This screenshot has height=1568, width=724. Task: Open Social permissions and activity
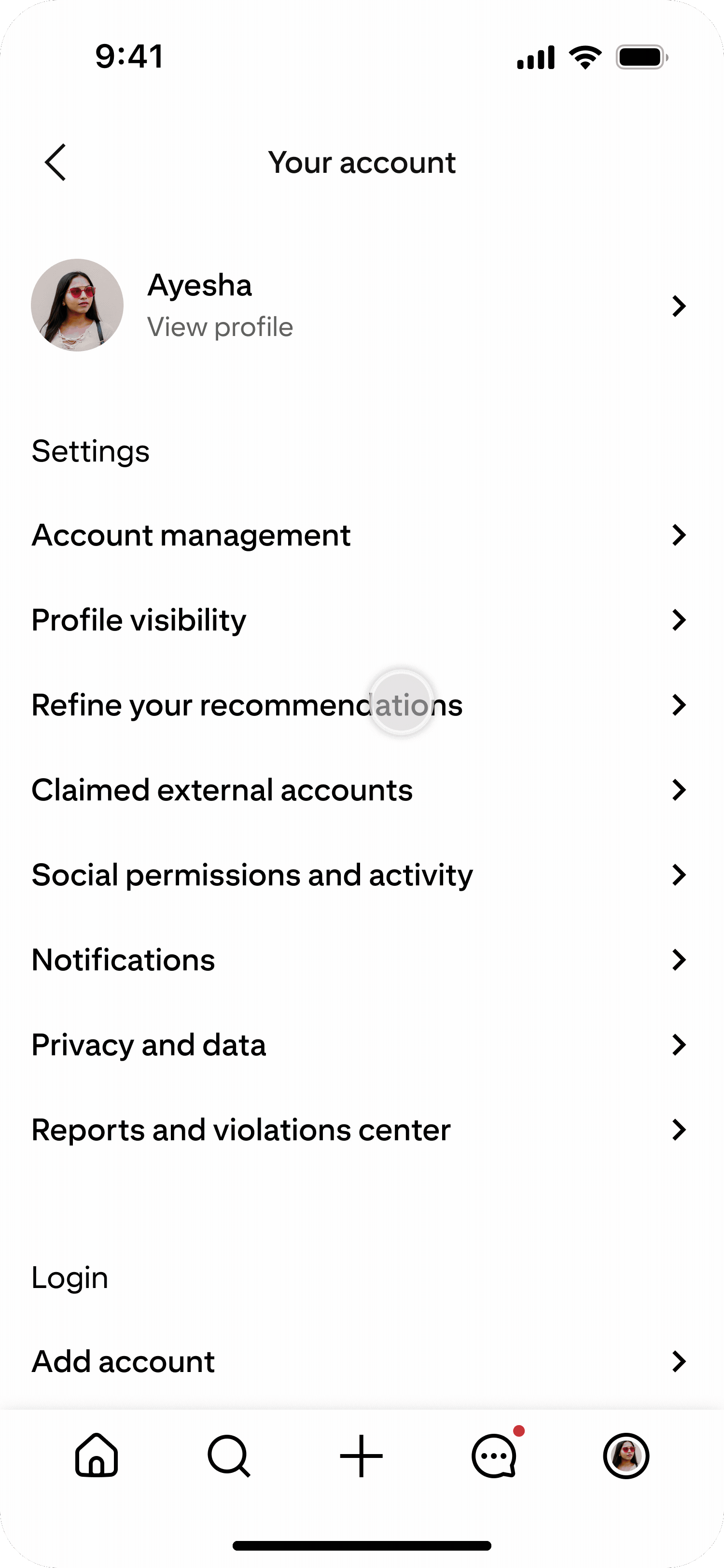pyautogui.click(x=359, y=875)
